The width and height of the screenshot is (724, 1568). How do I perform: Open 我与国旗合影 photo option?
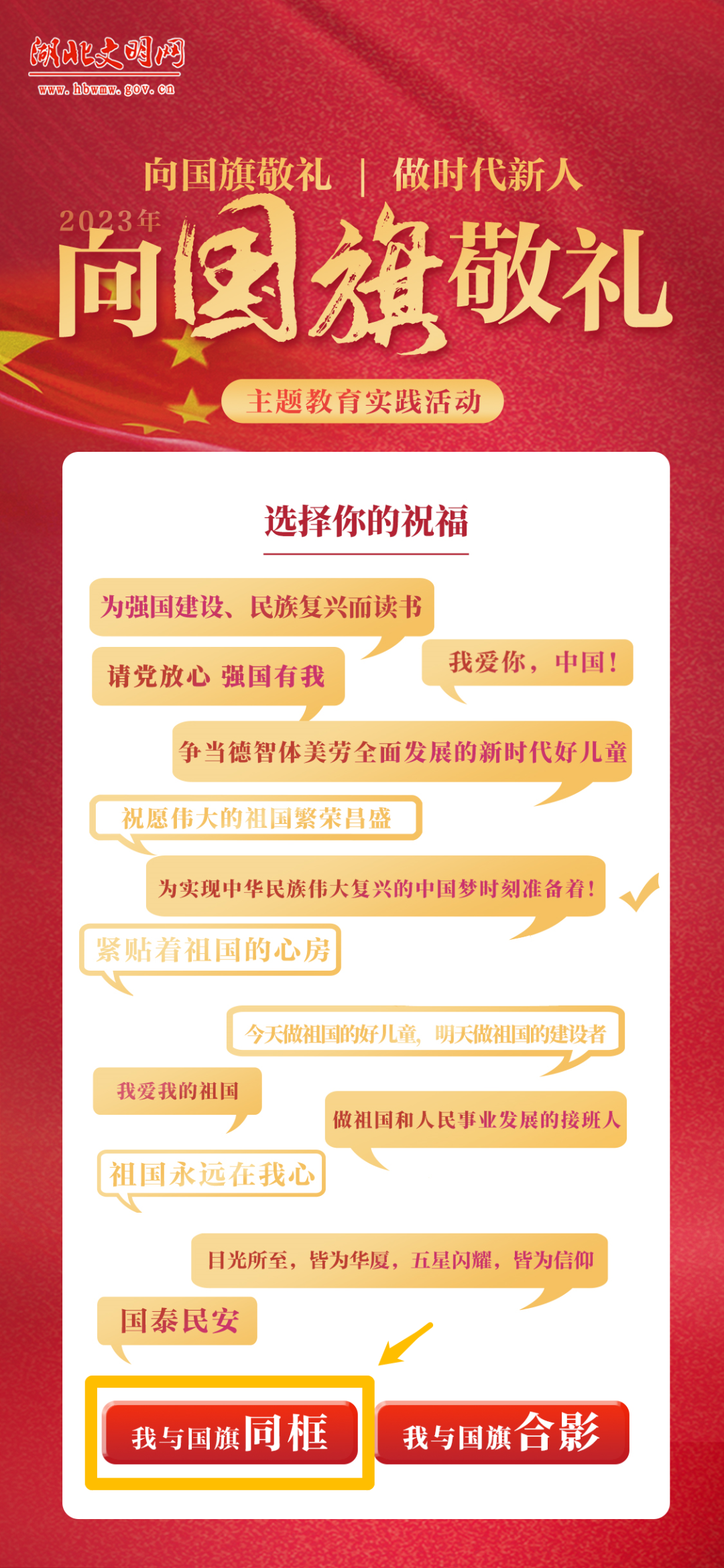[501, 1431]
